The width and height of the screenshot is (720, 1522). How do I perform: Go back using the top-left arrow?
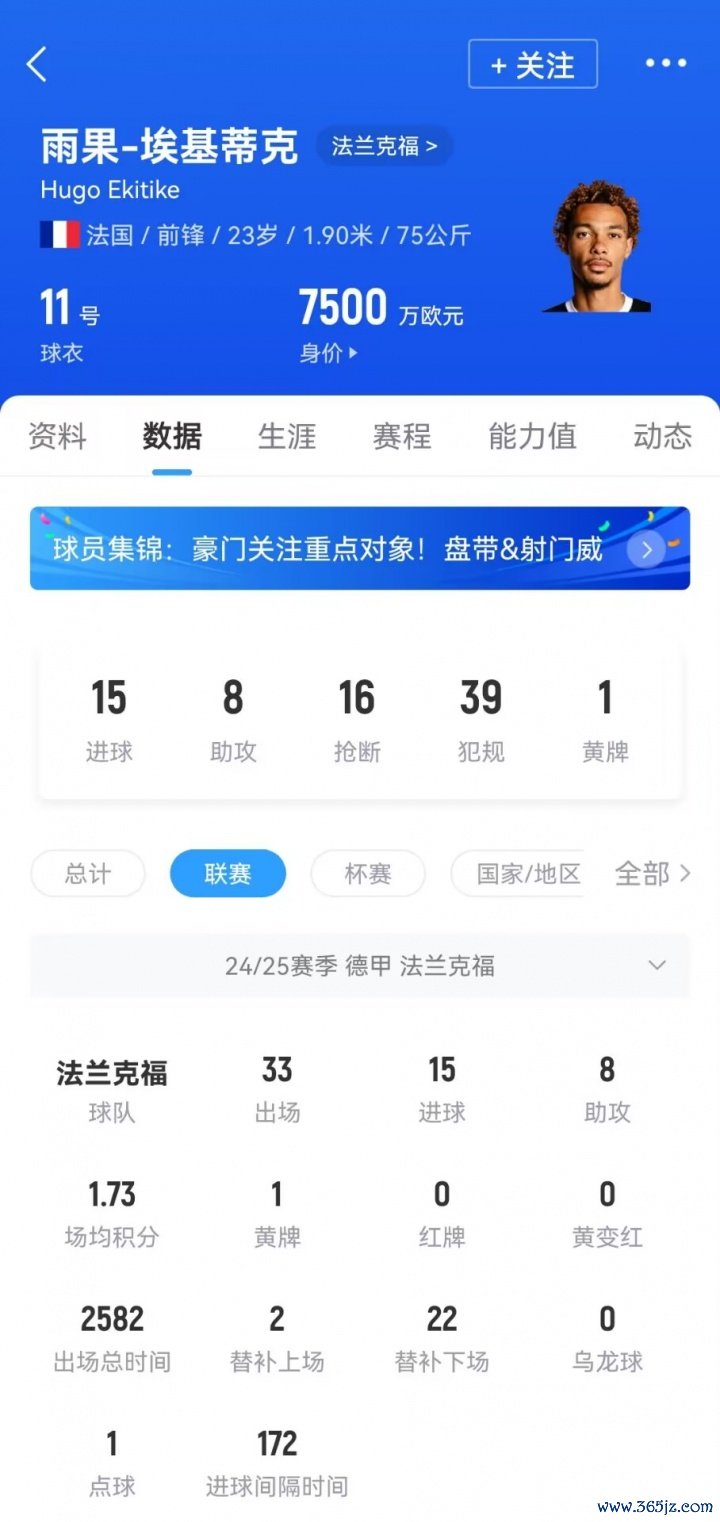click(37, 64)
